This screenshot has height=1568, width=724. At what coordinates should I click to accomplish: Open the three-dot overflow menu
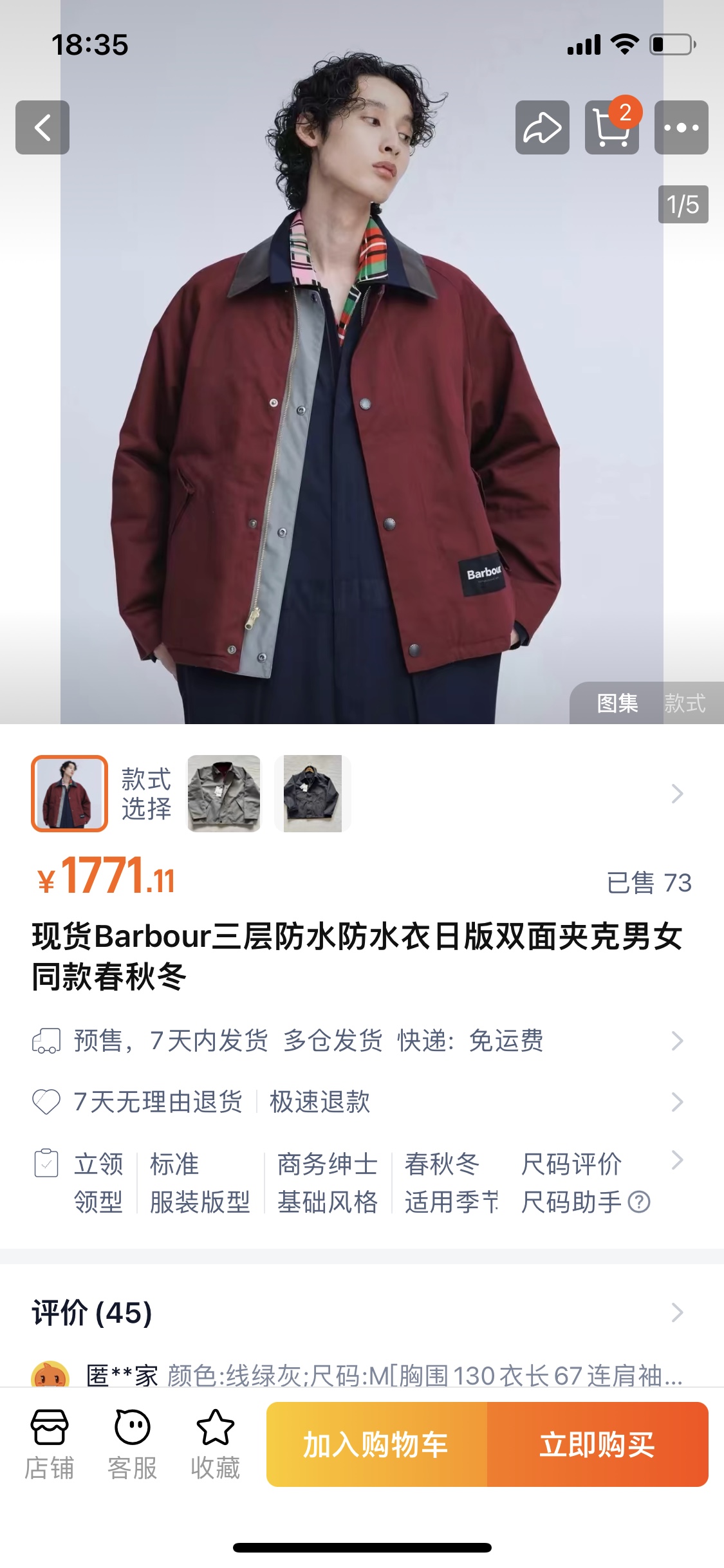click(x=681, y=127)
